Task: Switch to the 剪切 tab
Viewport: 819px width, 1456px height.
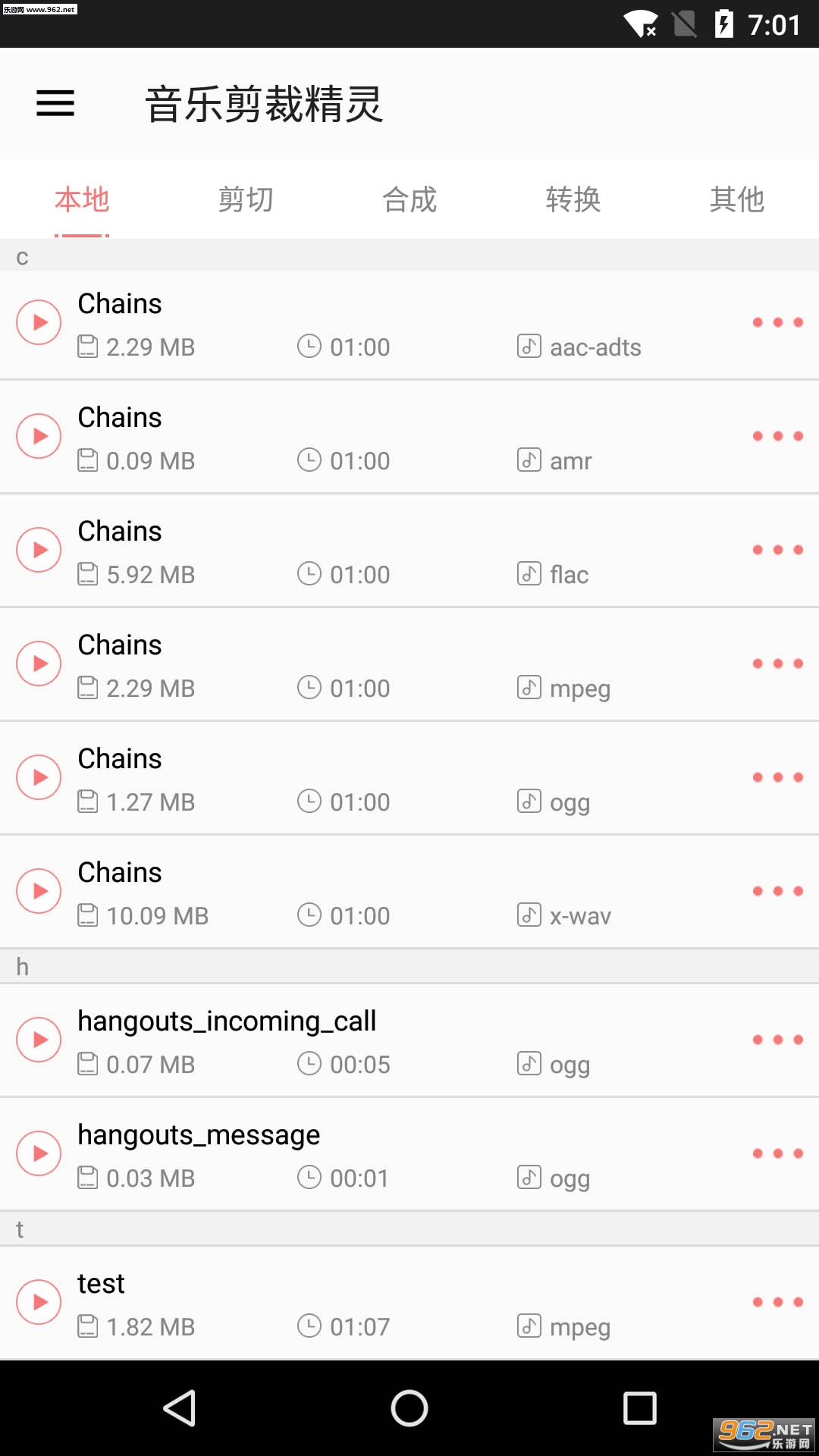Action: click(246, 199)
